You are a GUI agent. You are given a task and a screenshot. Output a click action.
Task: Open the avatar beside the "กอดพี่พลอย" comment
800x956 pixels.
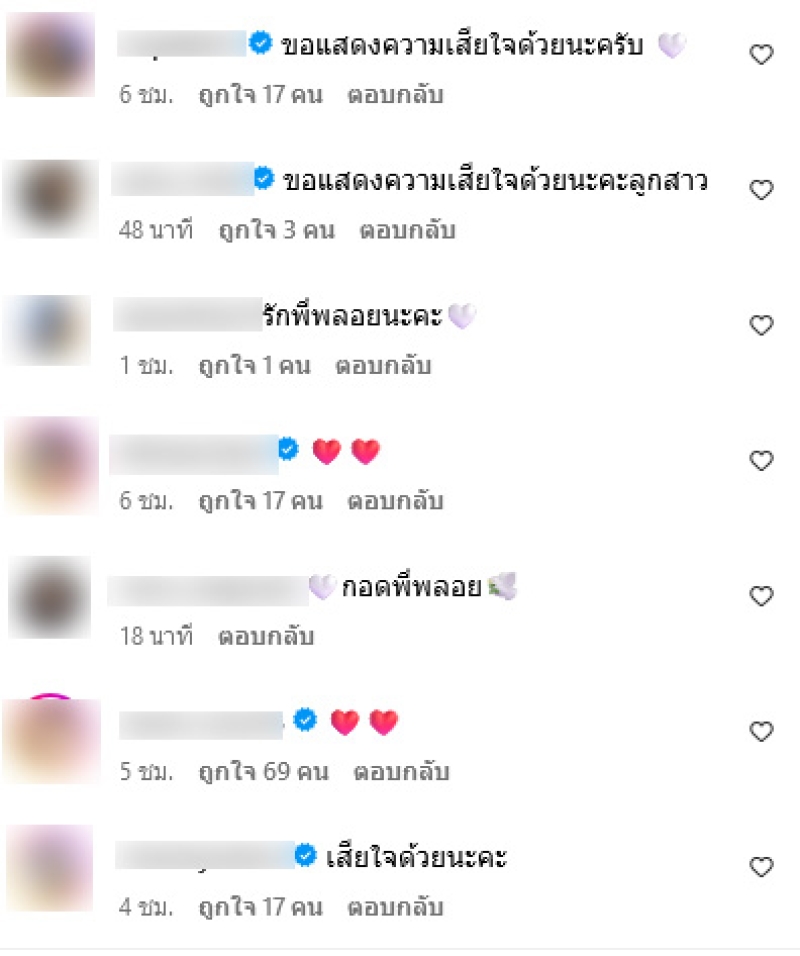[x=49, y=598]
